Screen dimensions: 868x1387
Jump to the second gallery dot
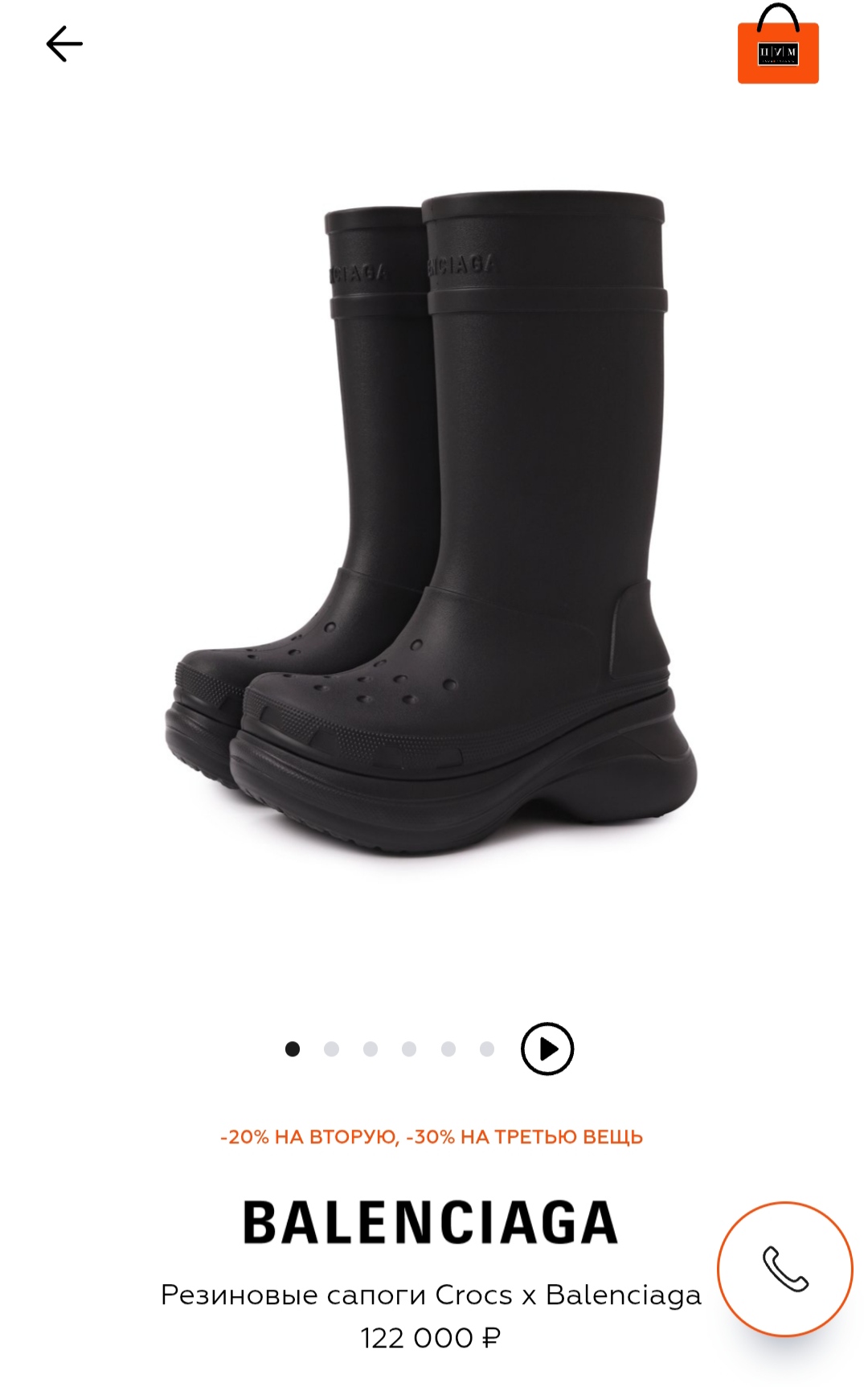point(331,1048)
